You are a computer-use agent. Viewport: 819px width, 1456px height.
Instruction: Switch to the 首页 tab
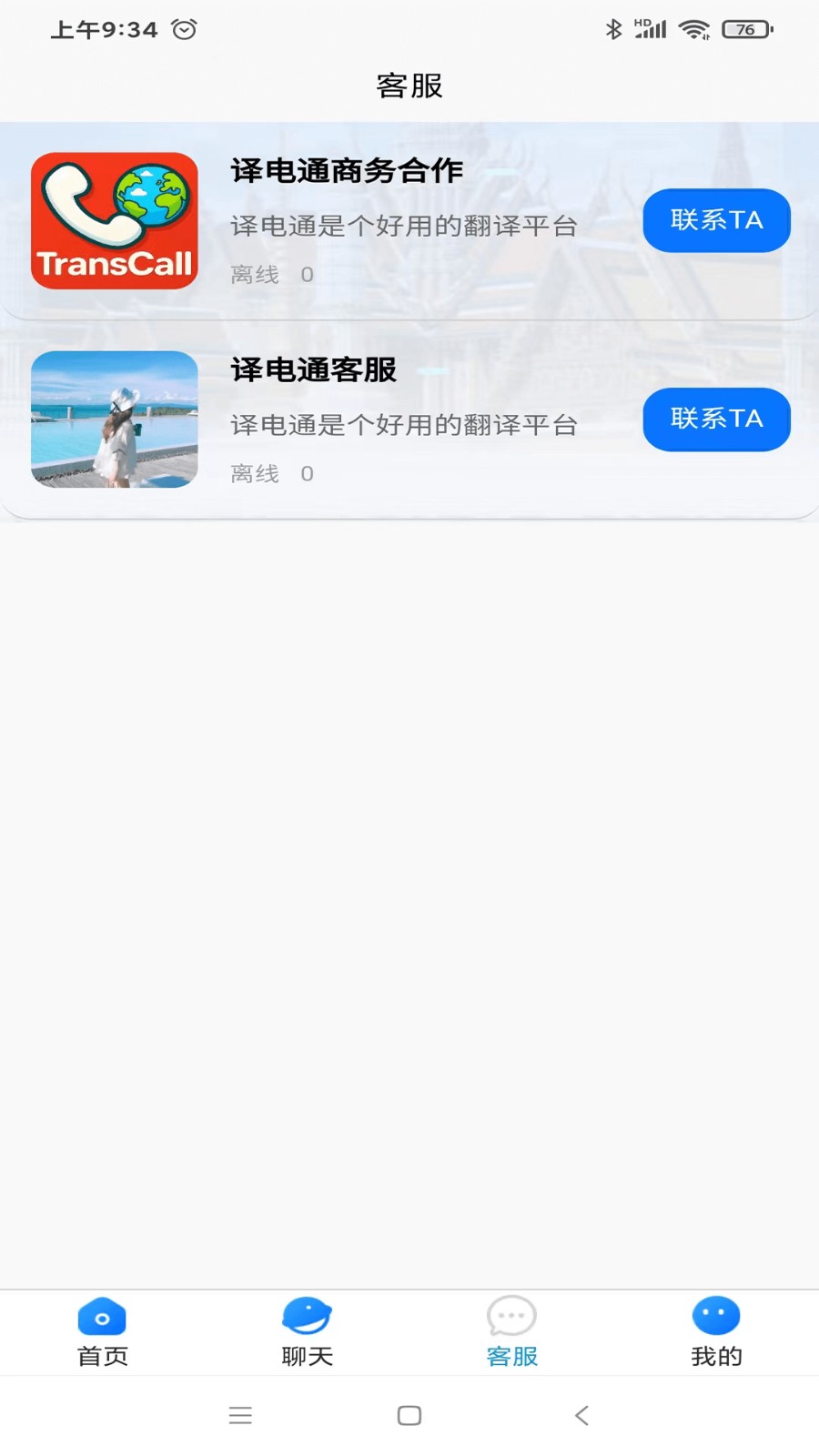pyautogui.click(x=102, y=1332)
